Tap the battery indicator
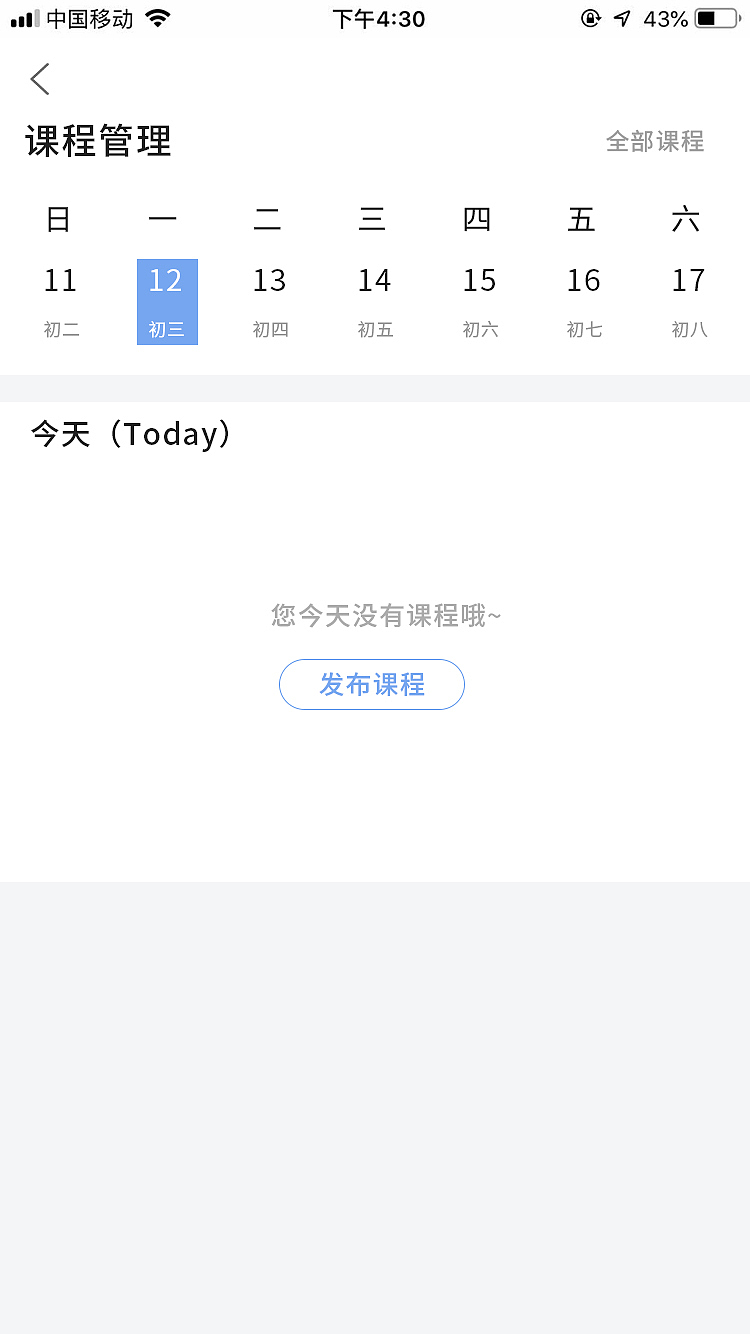Viewport: 750px width, 1334px height. (714, 17)
